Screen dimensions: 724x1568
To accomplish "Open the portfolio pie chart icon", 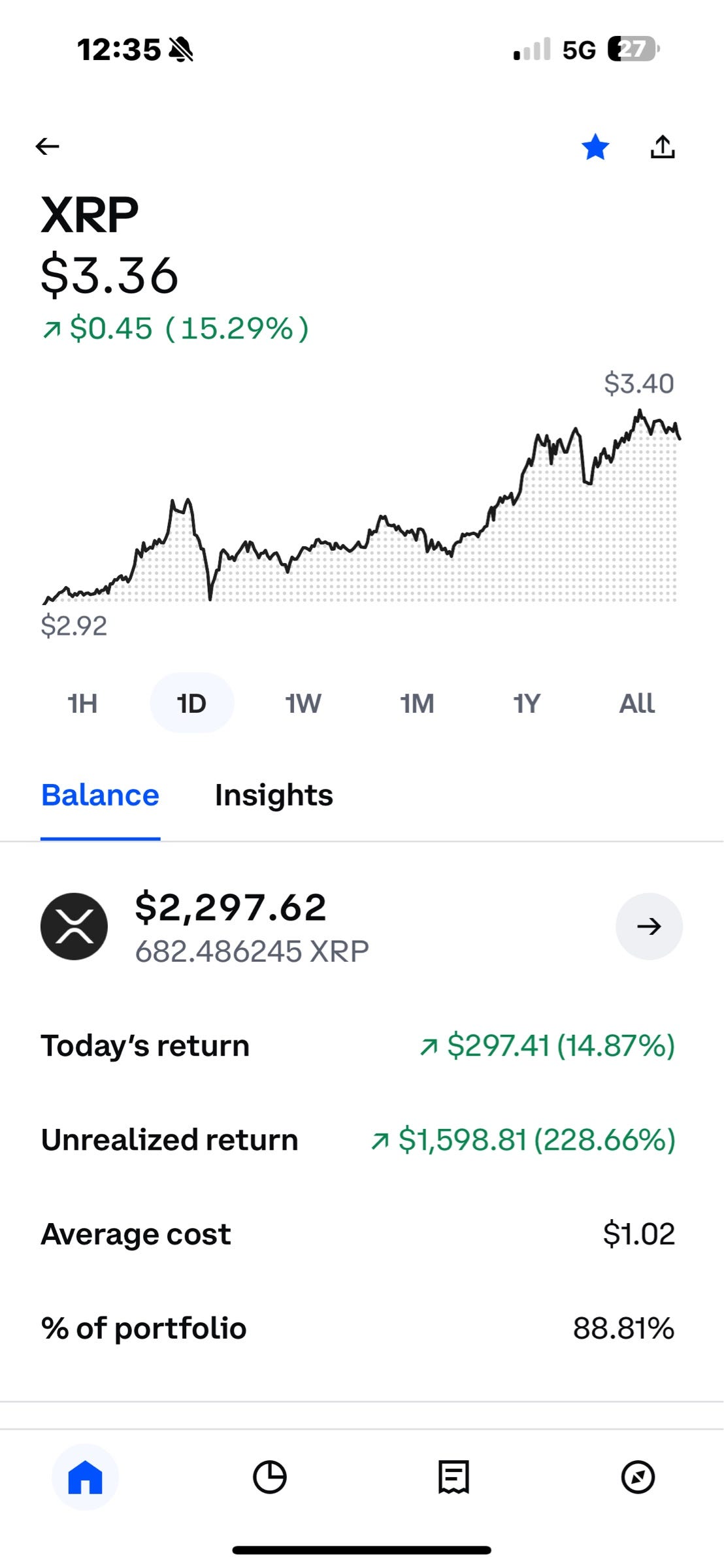I will [x=269, y=1481].
